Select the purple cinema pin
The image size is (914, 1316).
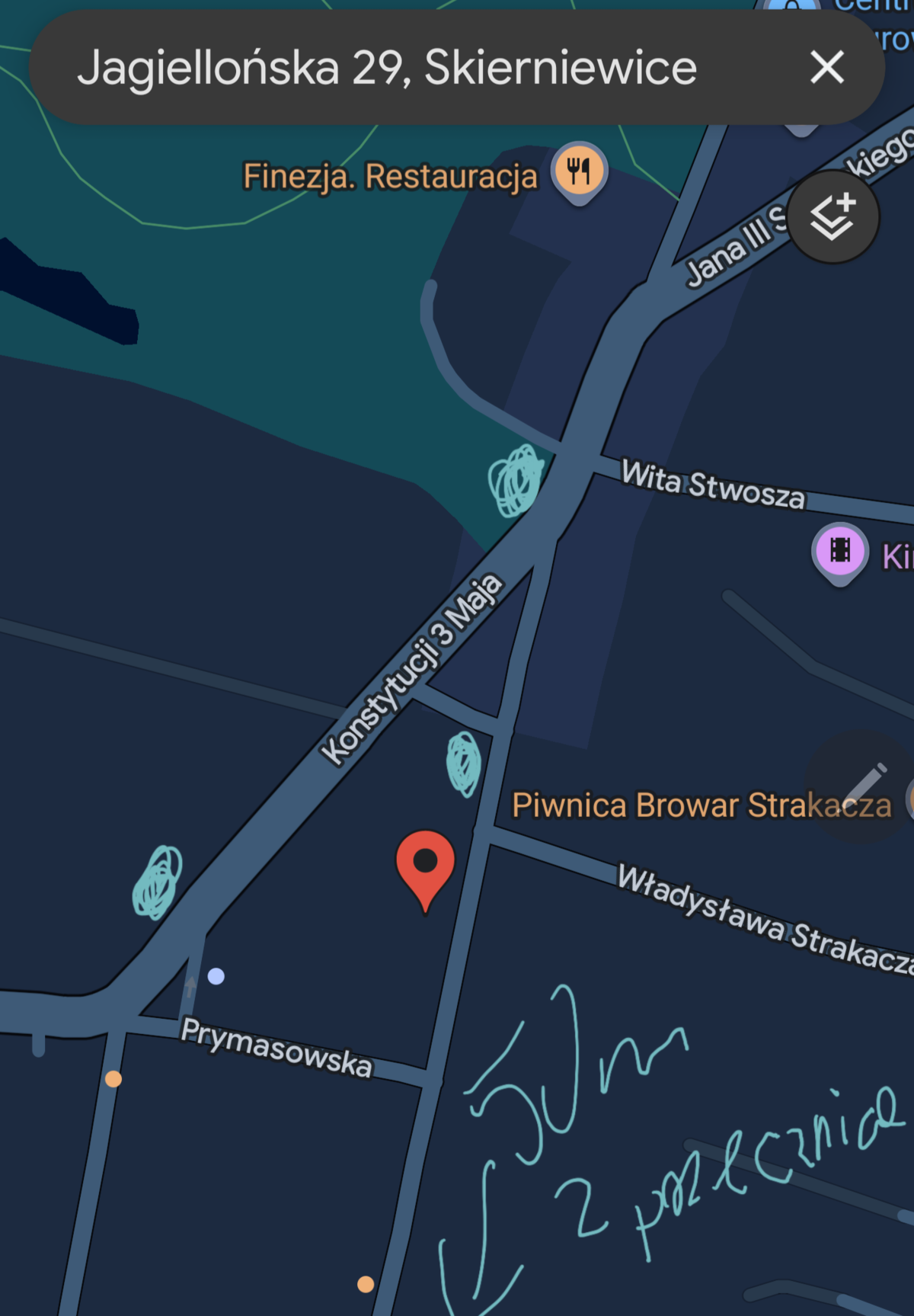(x=839, y=550)
